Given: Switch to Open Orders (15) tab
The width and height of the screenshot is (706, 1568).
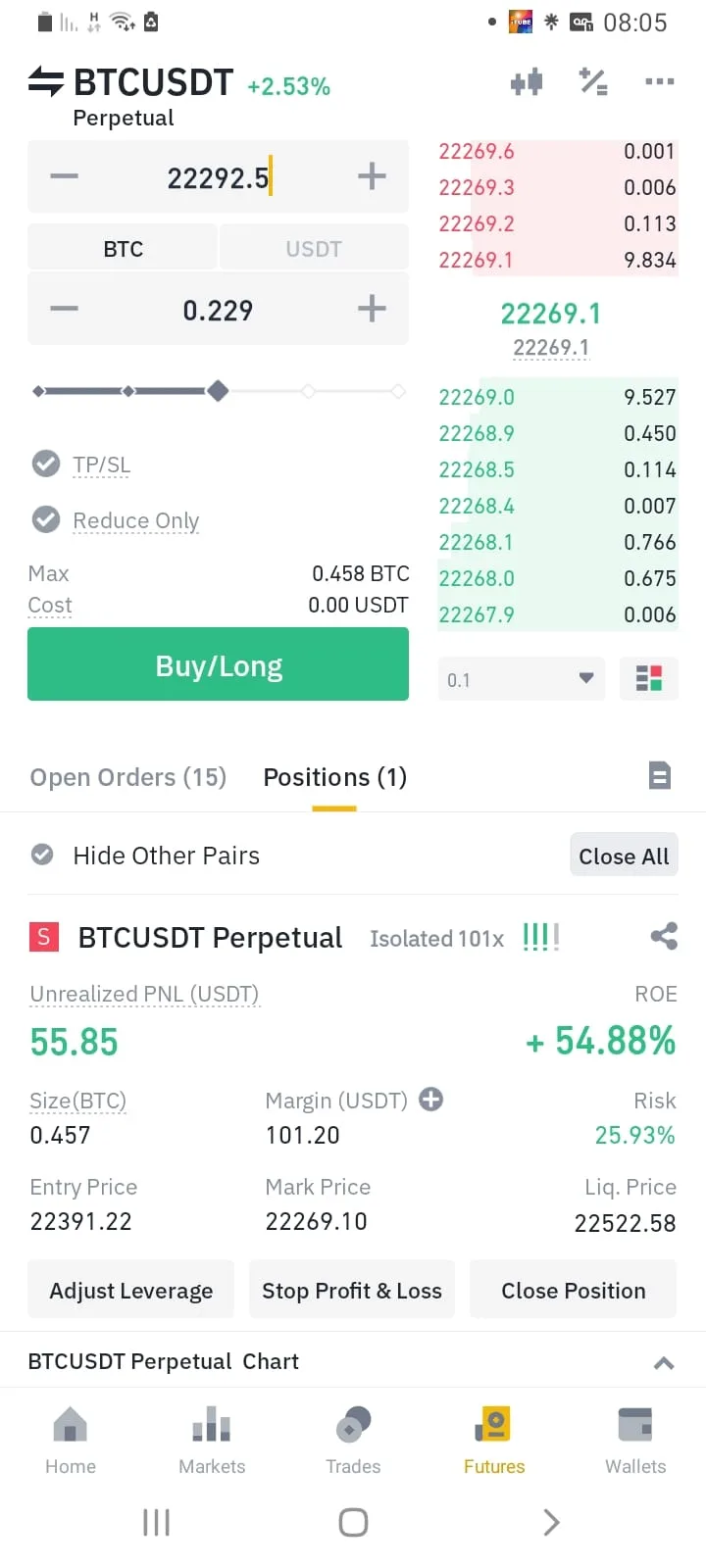Looking at the screenshot, I should coord(128,777).
